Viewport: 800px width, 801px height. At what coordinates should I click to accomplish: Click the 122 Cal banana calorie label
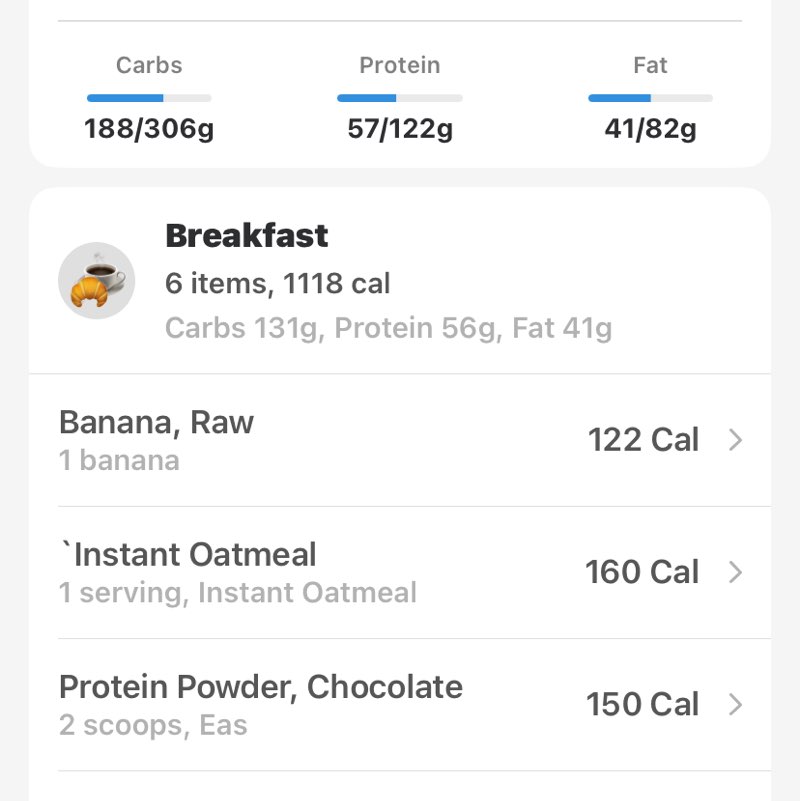pos(642,440)
